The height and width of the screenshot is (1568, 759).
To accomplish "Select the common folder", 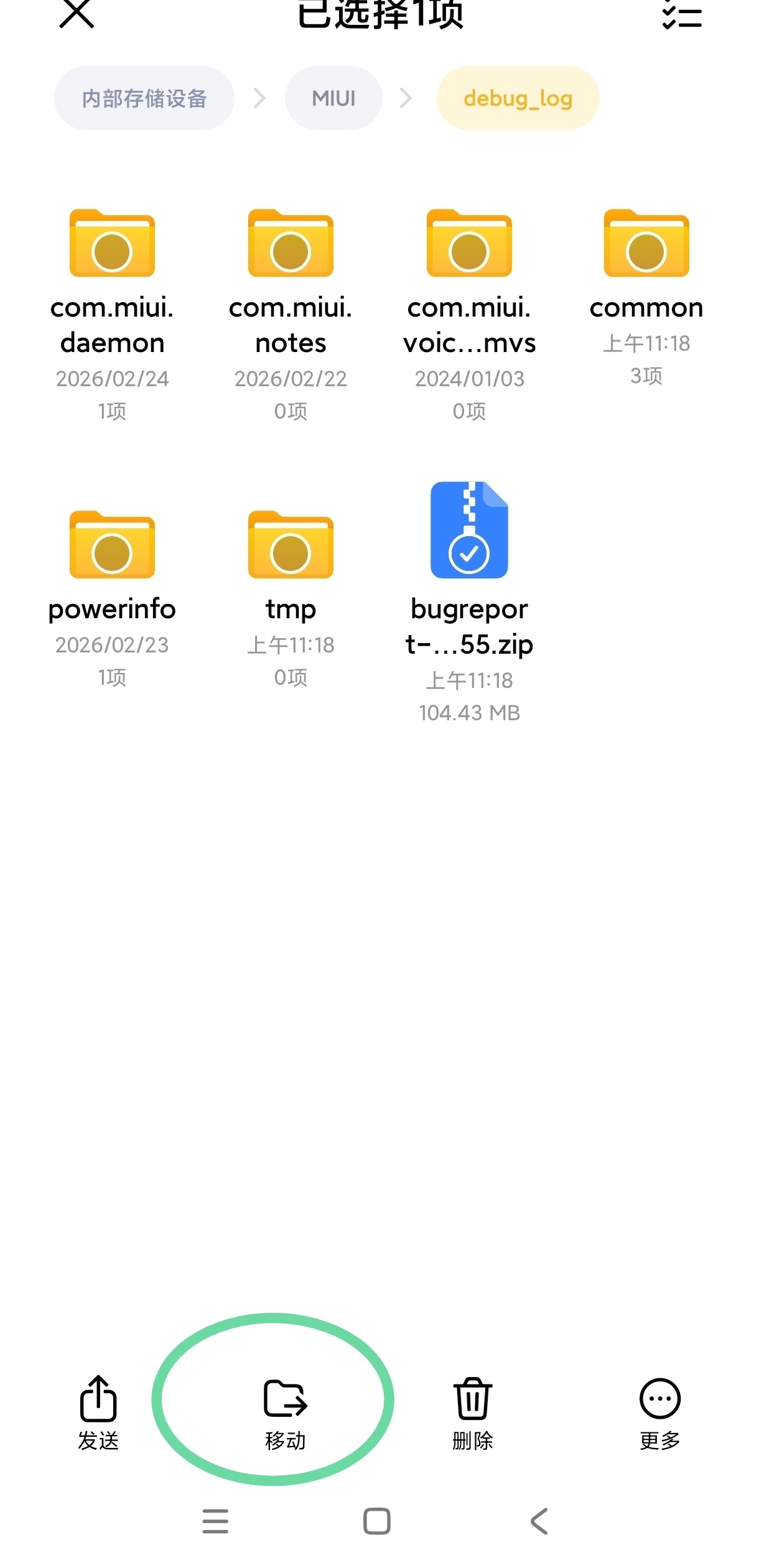I will pyautogui.click(x=646, y=244).
